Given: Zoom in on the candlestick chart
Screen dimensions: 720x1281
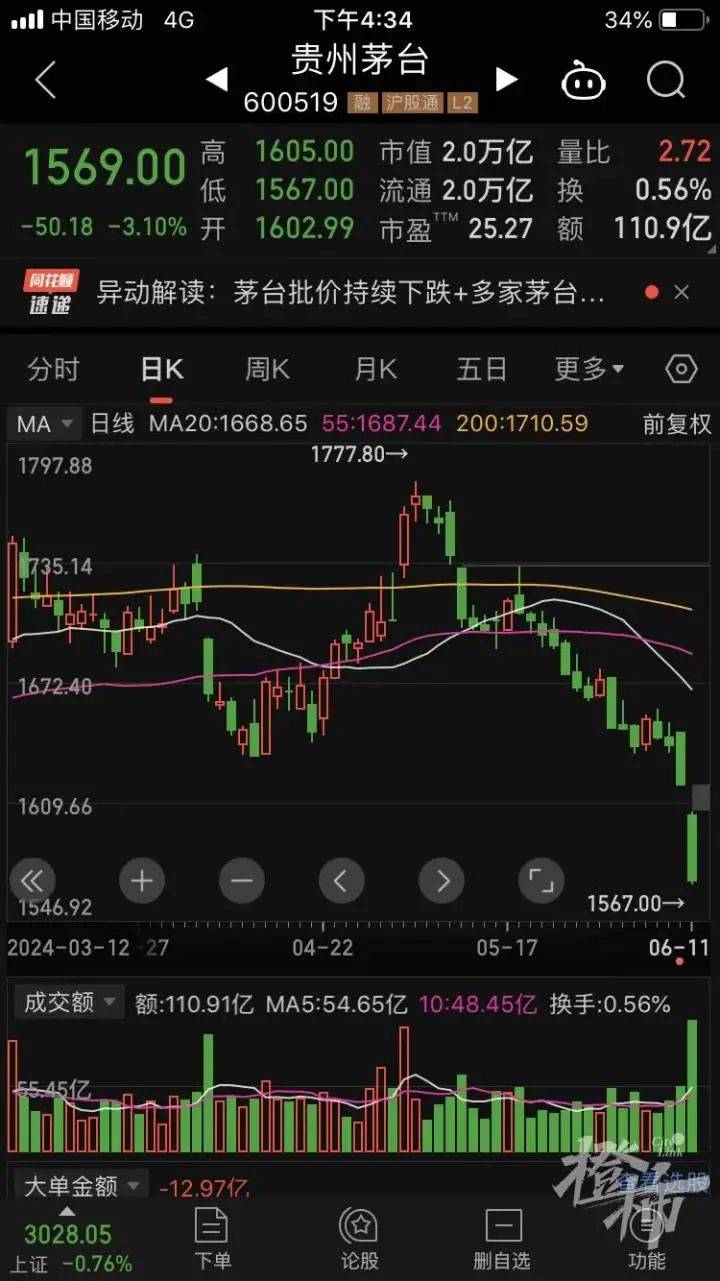Looking at the screenshot, I should (x=141, y=881).
